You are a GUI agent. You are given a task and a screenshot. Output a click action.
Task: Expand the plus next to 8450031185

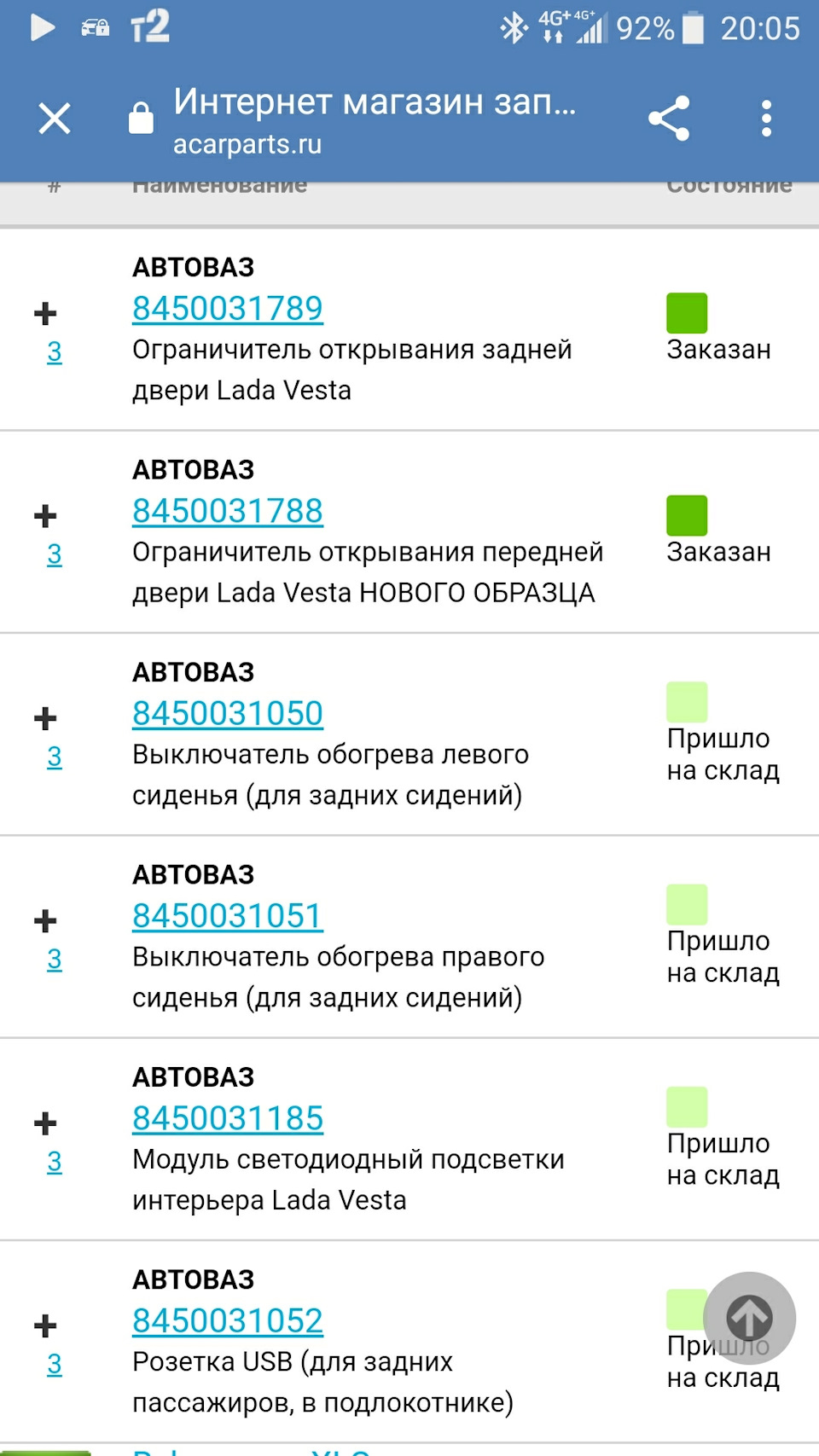(x=45, y=1122)
